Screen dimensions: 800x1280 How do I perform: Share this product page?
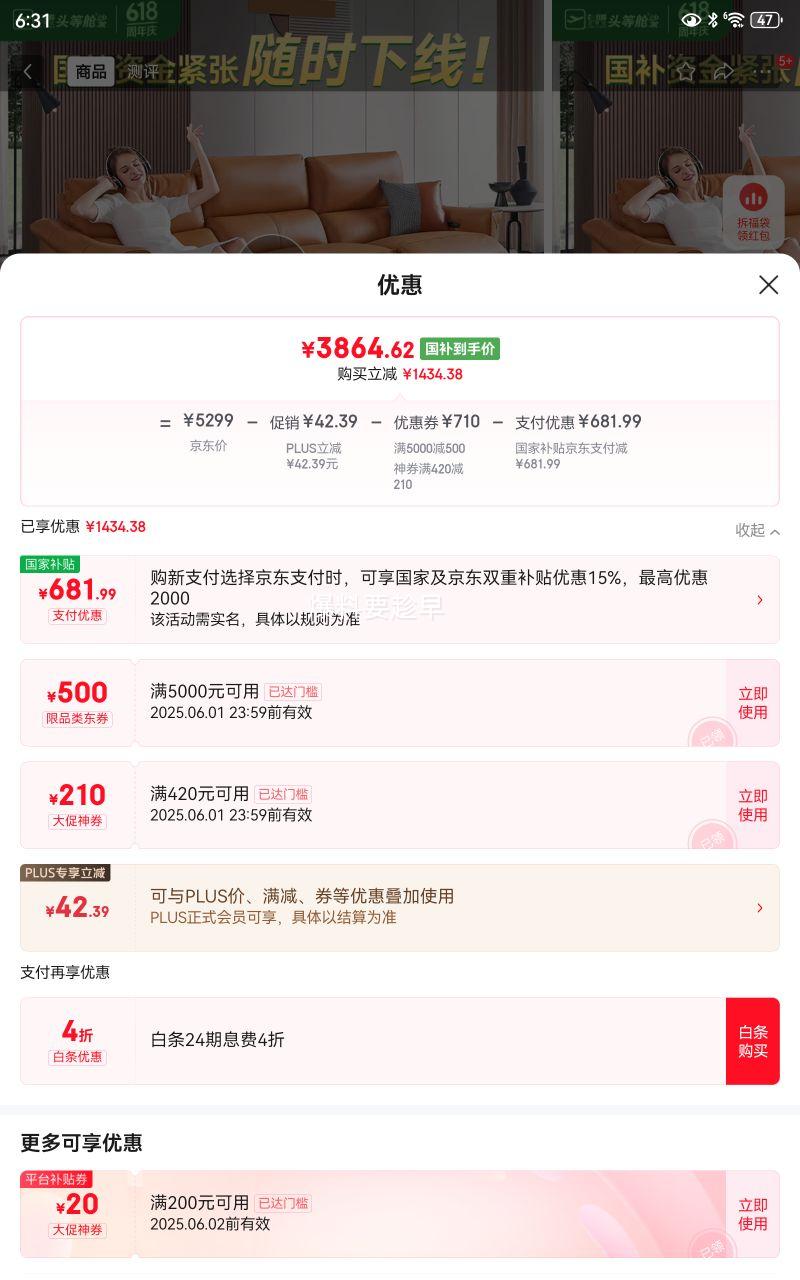724,72
